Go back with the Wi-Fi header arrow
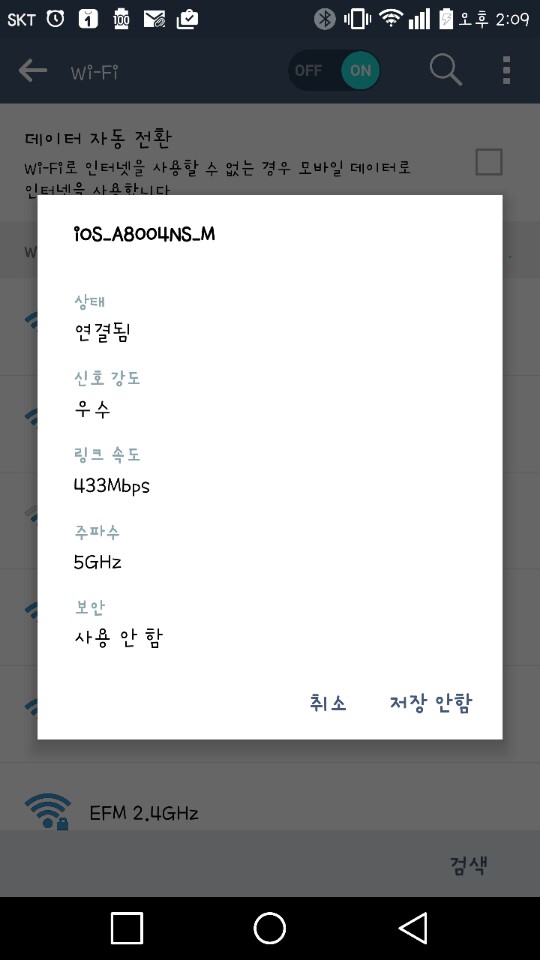 click(32, 71)
